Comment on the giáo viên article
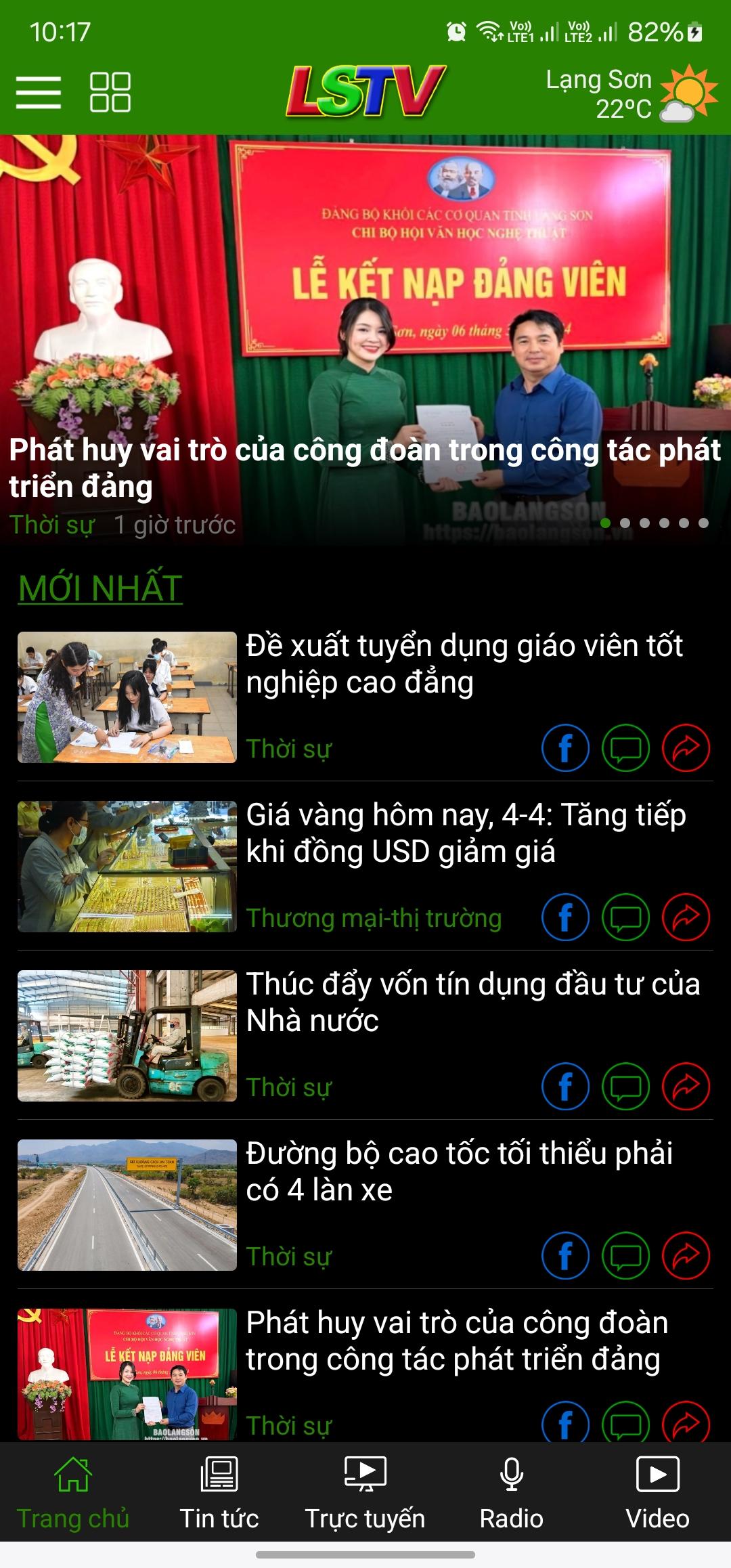The height and width of the screenshot is (1568, 731). point(625,748)
